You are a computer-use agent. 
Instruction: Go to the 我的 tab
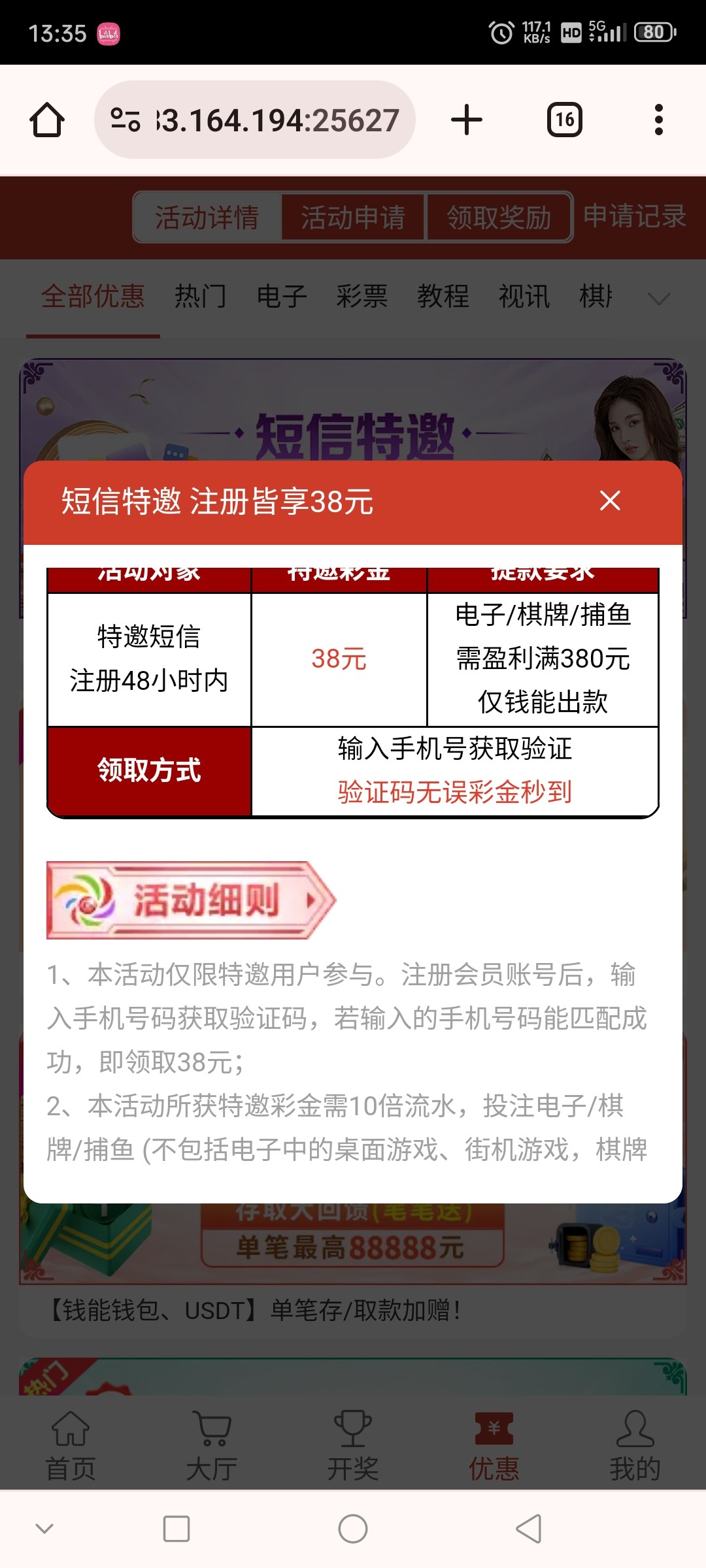click(635, 1445)
